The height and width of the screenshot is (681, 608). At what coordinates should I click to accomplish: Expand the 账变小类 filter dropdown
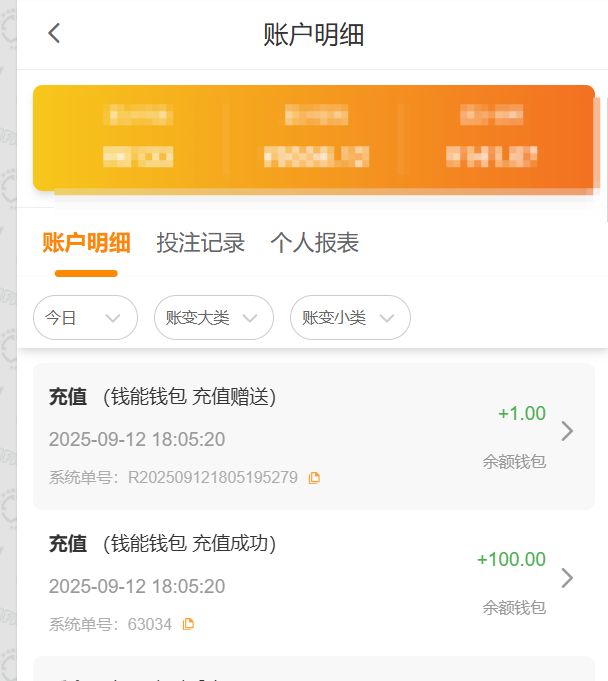click(x=349, y=318)
